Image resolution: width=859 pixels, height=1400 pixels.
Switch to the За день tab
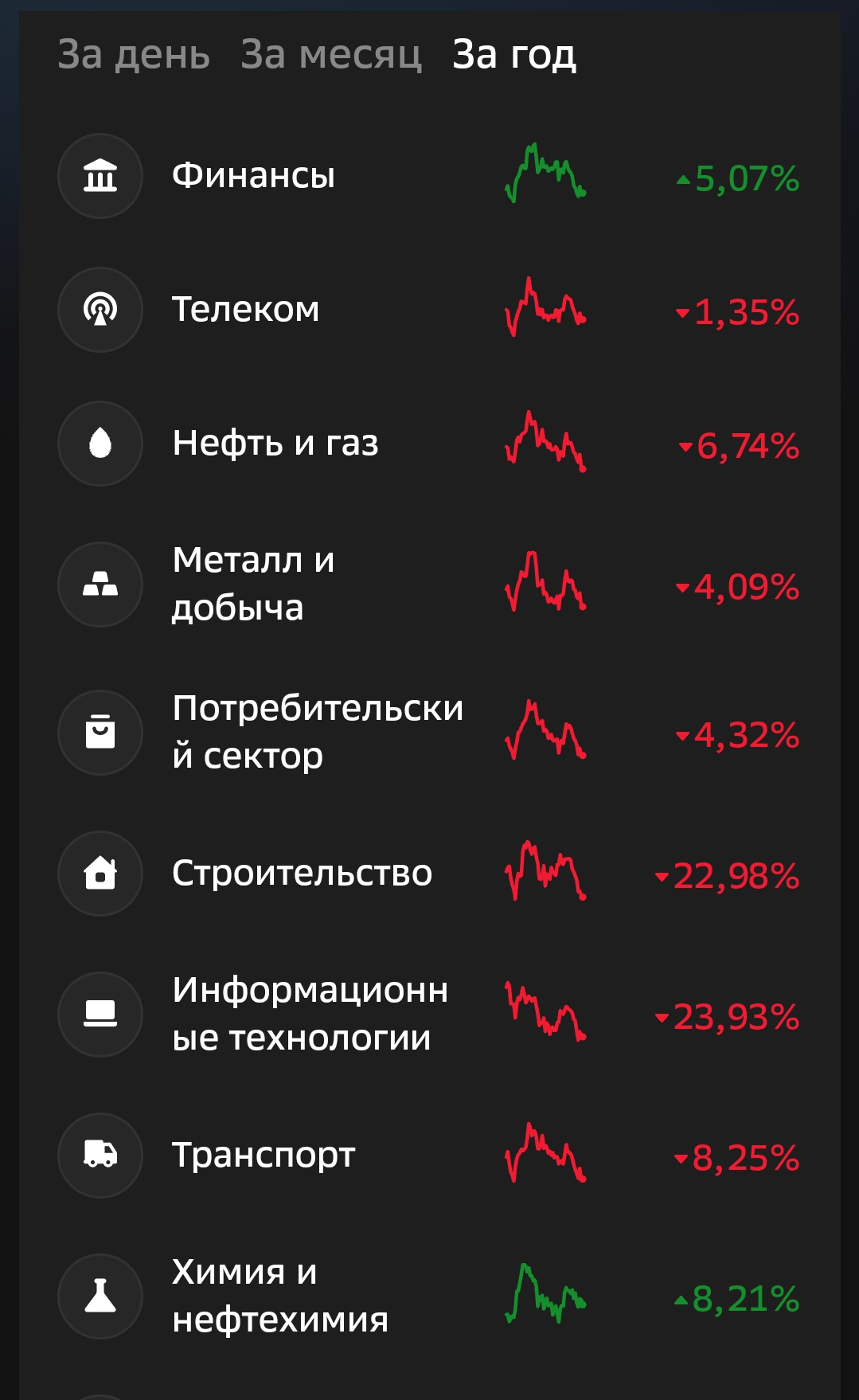(x=134, y=55)
